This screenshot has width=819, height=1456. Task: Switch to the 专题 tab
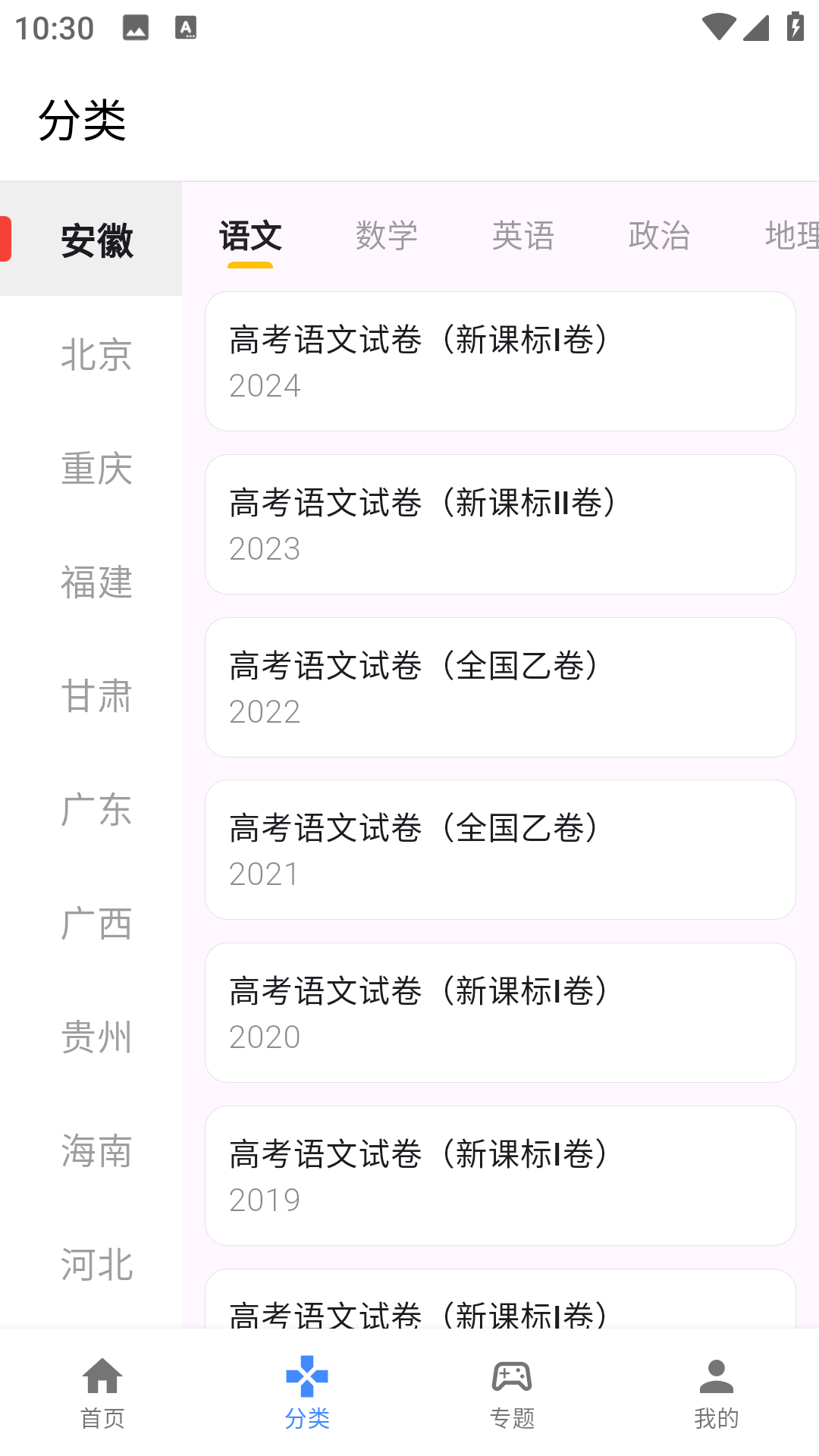tap(512, 1392)
